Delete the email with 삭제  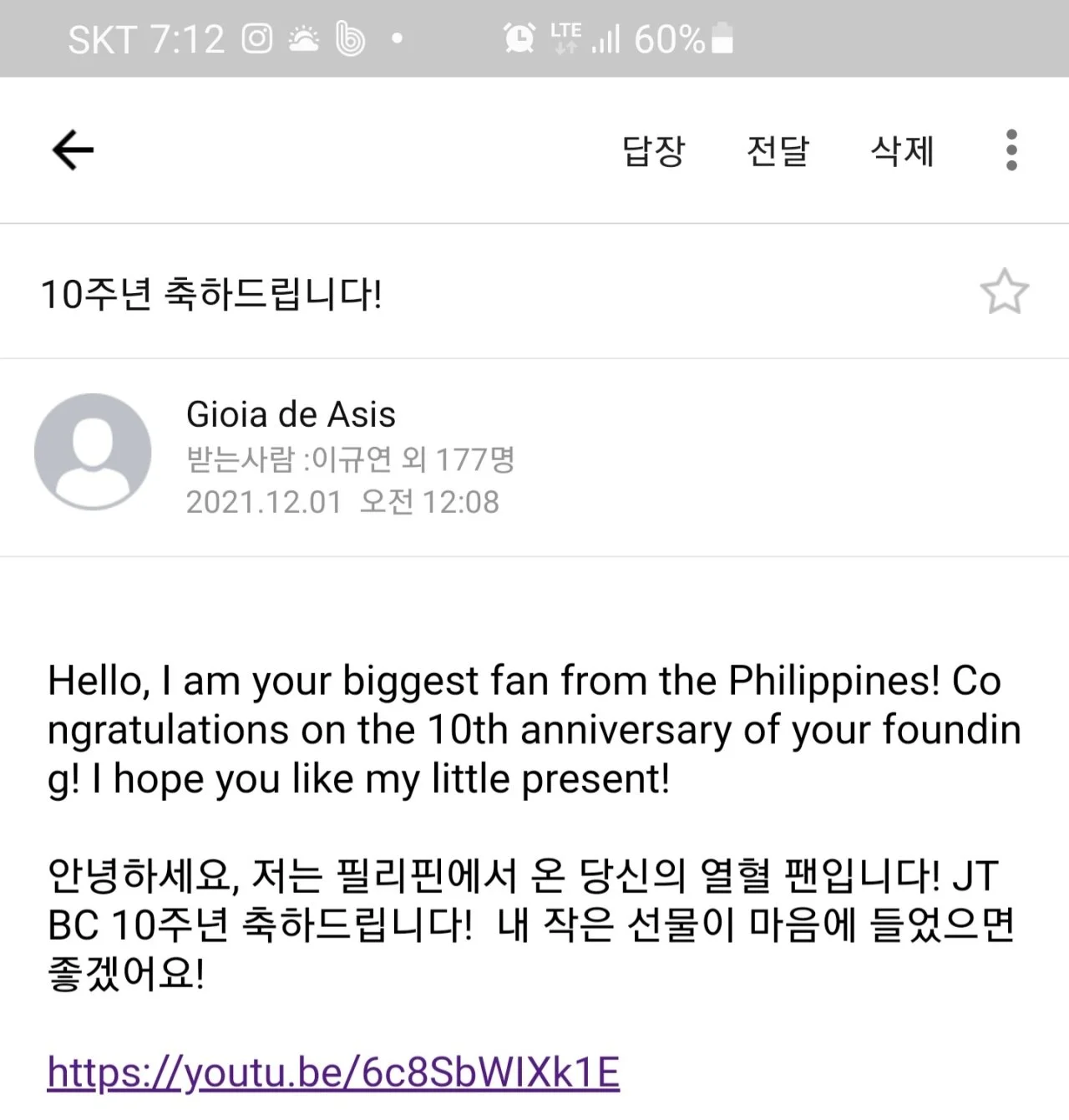[902, 151]
